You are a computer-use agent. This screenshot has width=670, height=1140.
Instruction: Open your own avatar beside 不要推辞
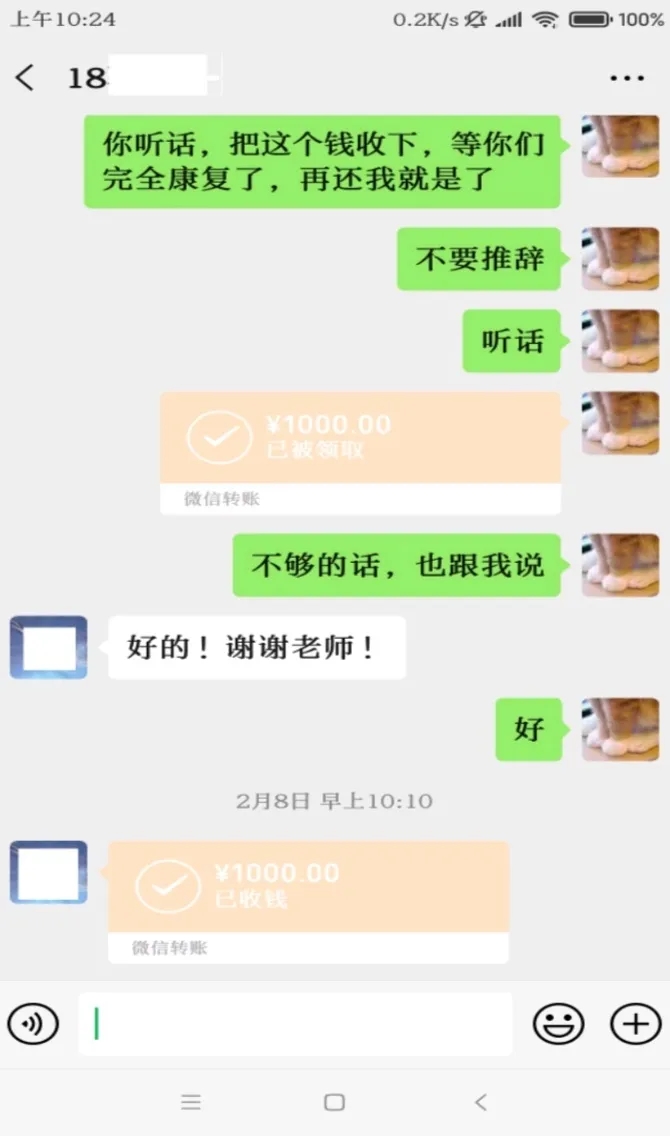point(620,259)
